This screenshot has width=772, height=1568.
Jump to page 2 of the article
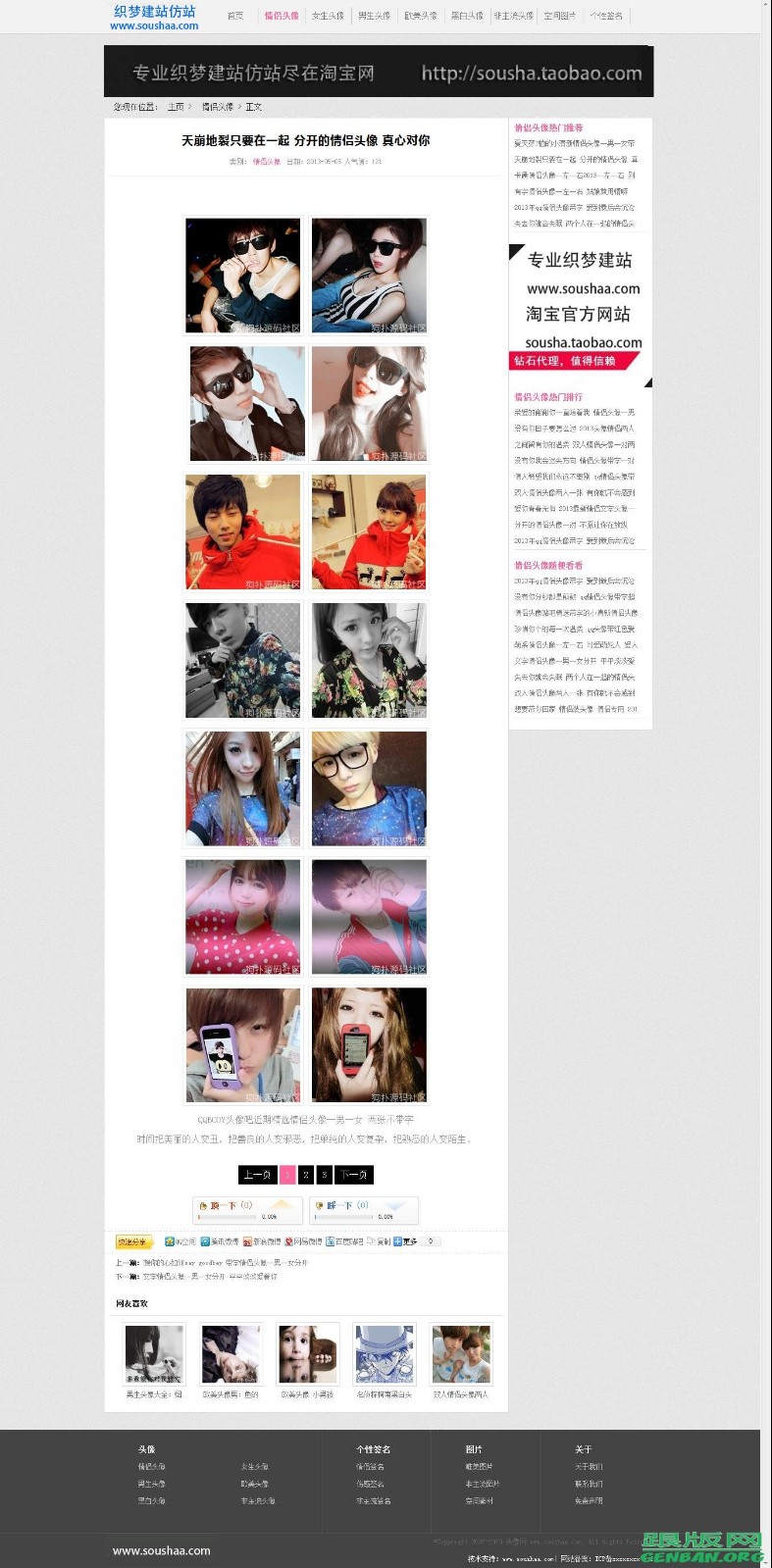(x=306, y=1175)
